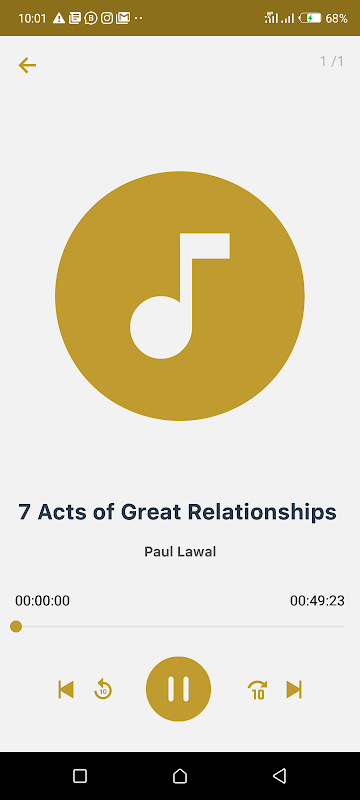Tap the playback progress slider
Image resolution: width=360 pixels, height=800 pixels.
tap(180, 626)
